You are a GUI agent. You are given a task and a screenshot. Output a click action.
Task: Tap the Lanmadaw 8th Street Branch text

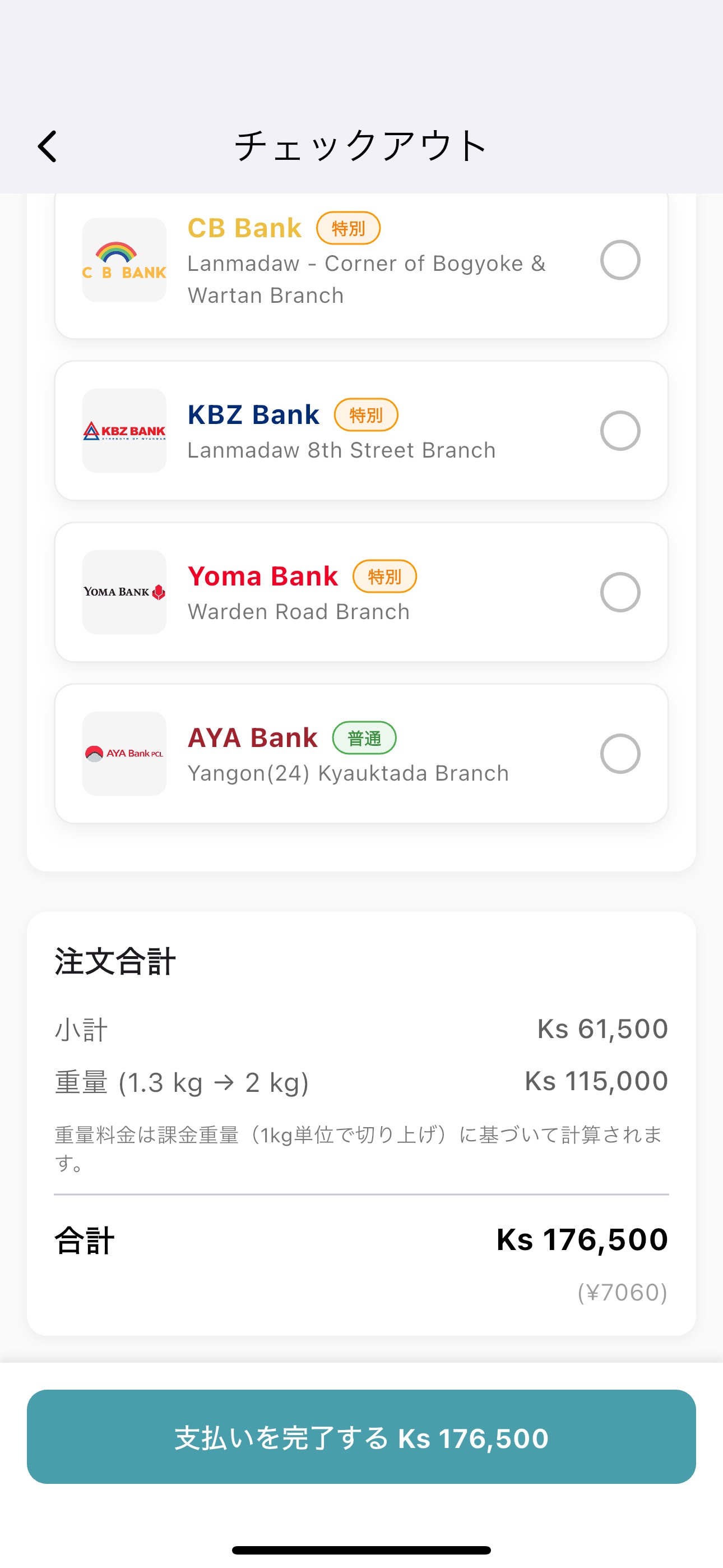[x=341, y=450]
